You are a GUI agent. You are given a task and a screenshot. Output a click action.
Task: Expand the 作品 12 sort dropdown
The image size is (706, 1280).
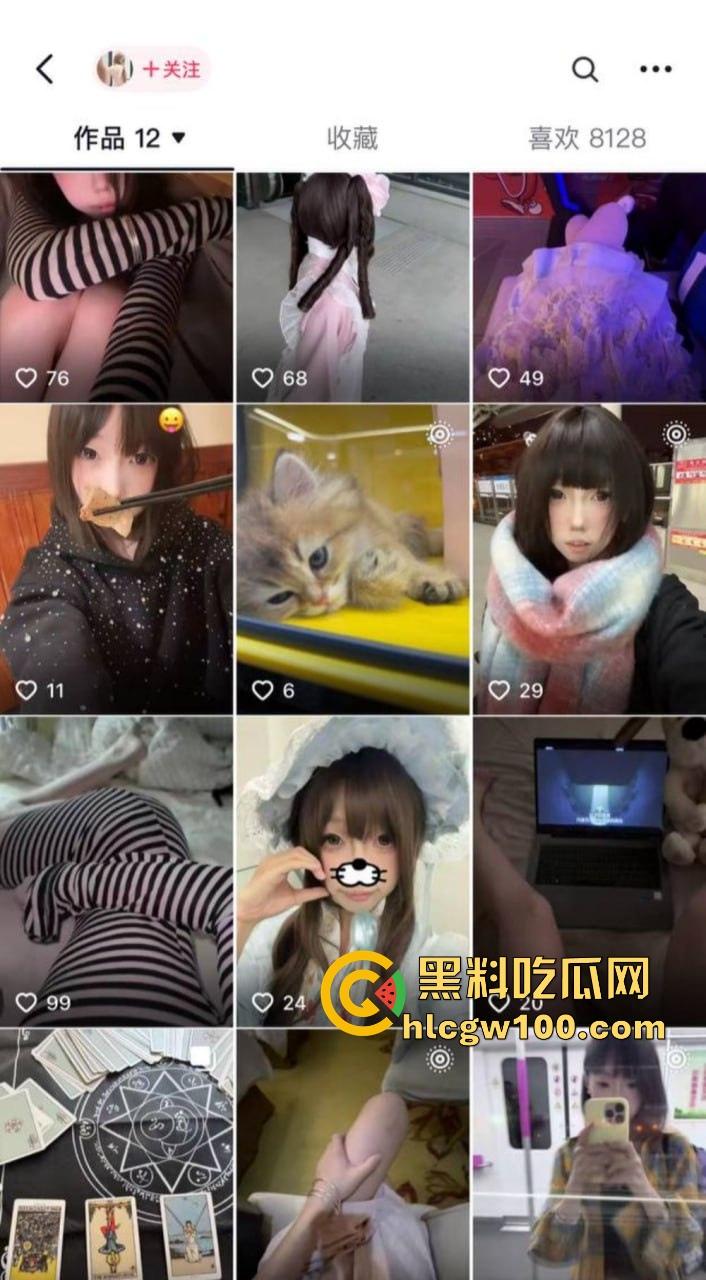coord(180,137)
